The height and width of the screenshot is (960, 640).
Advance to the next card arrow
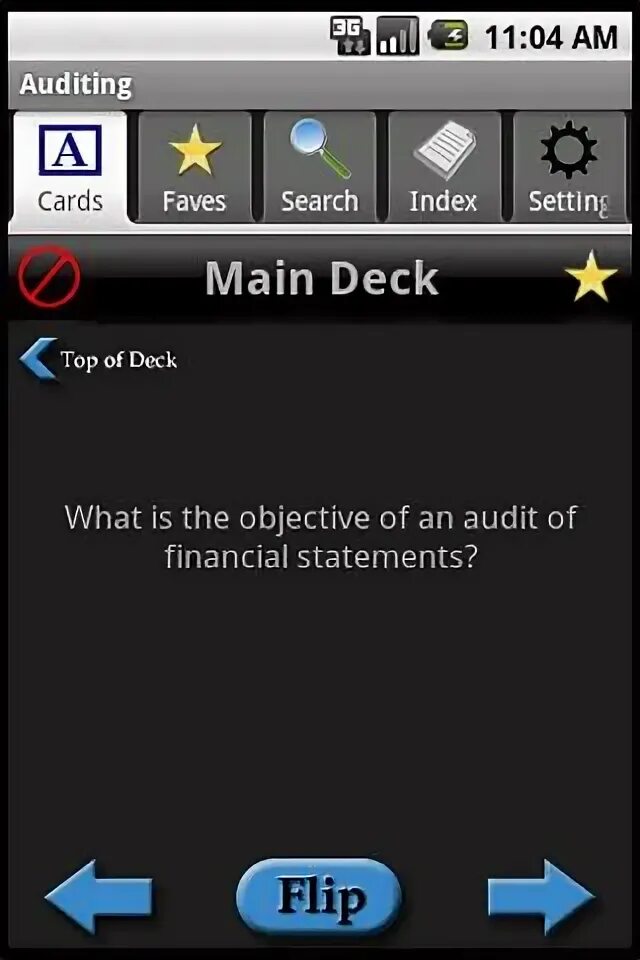pos(541,897)
